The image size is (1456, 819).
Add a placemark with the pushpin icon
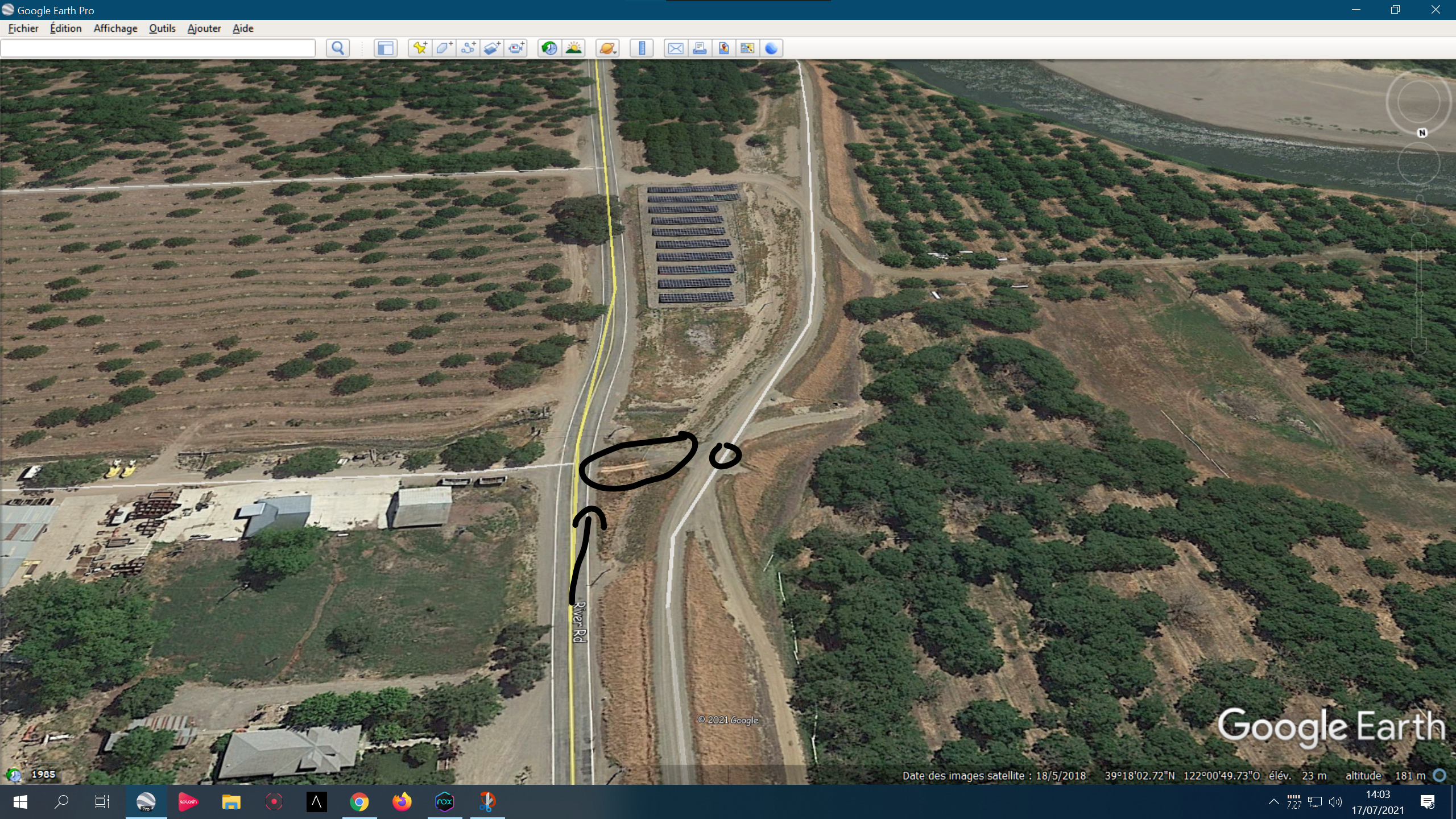[420, 48]
